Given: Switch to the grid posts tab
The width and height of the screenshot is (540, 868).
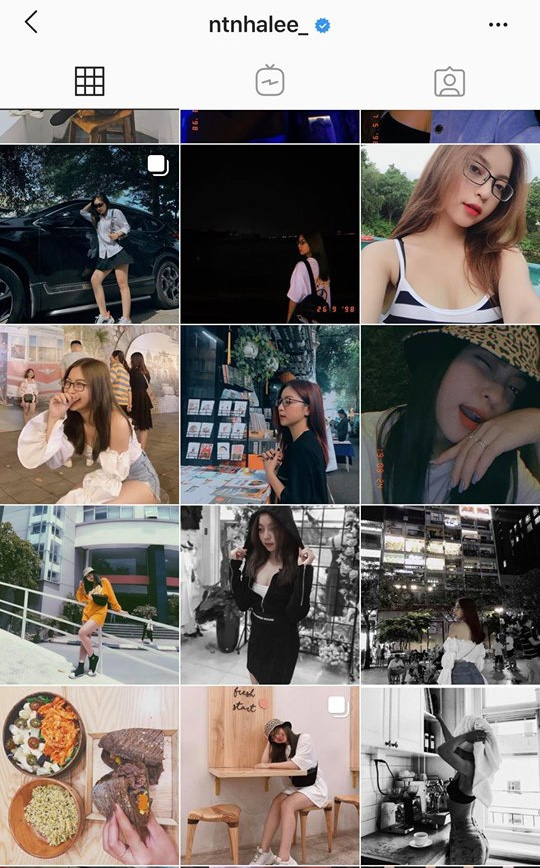Looking at the screenshot, I should [90, 81].
